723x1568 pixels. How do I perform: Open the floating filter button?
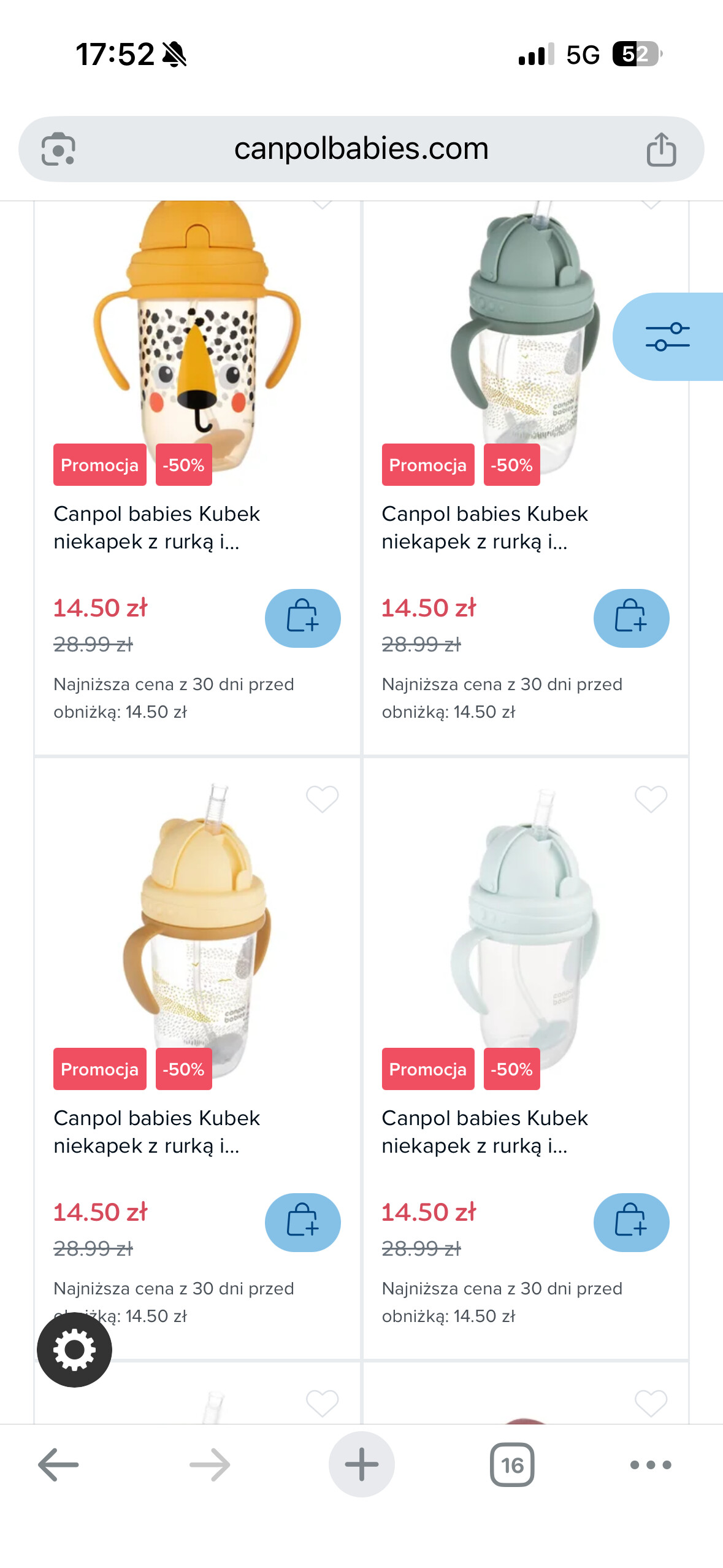point(667,336)
